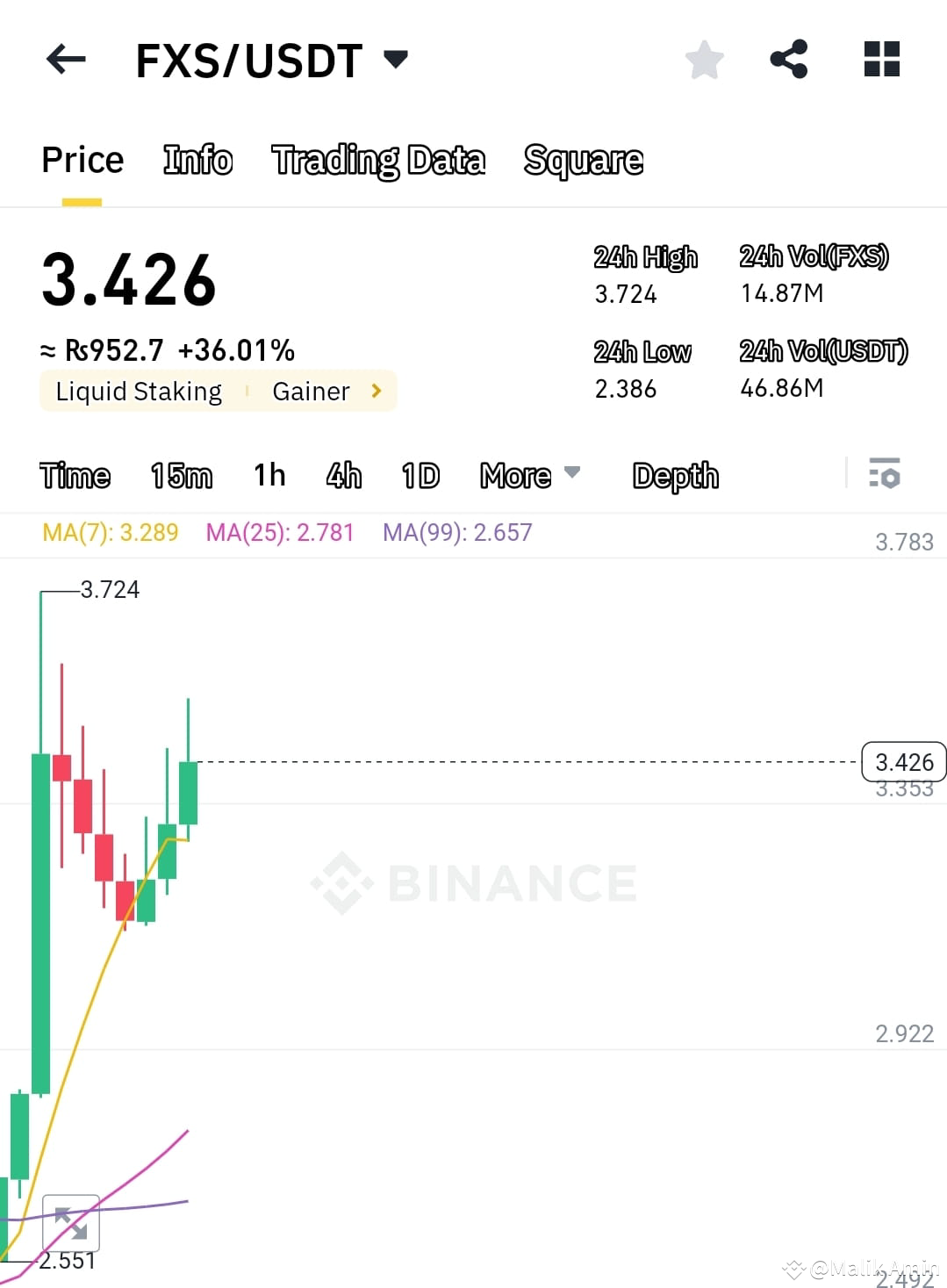
Task: Tap the fullscreen chart icon bottom left
Action: [x=73, y=1224]
